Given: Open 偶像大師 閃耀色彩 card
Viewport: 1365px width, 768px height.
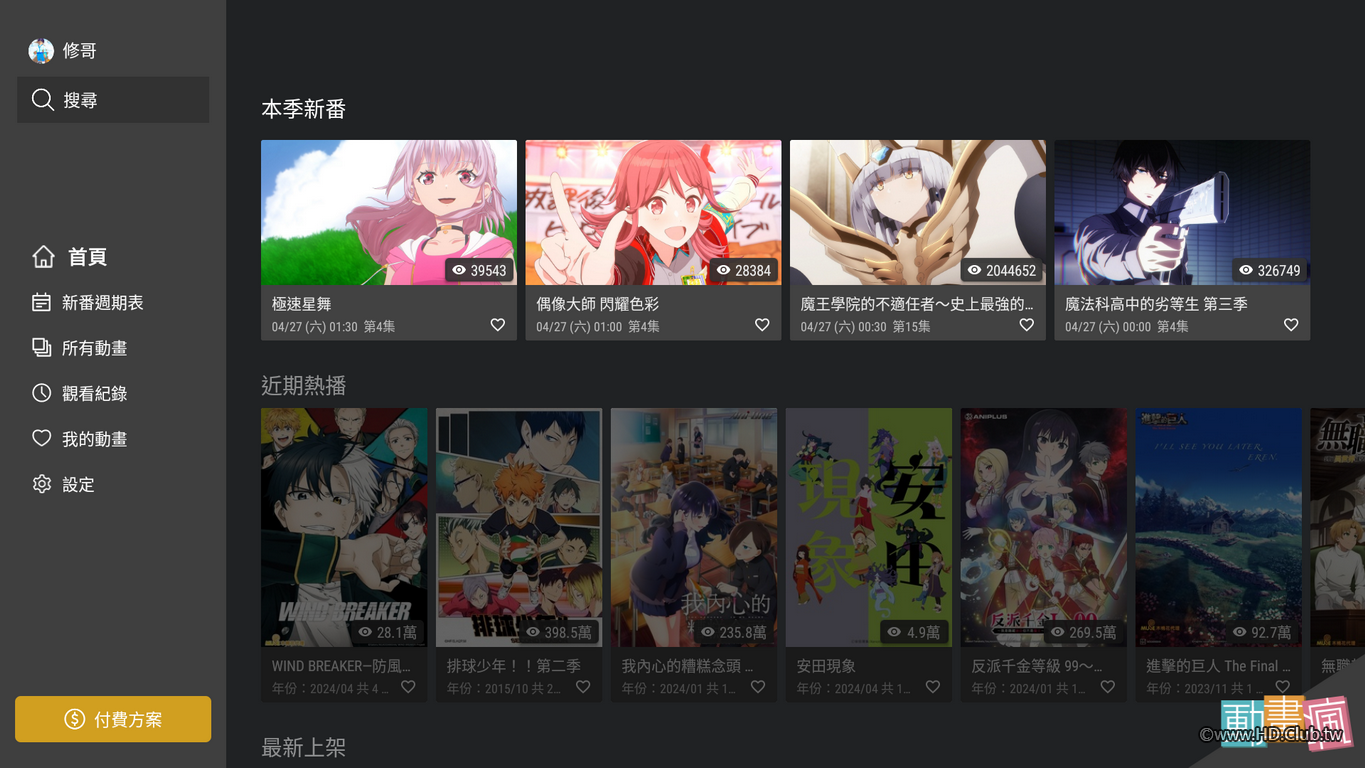Looking at the screenshot, I should point(653,213).
